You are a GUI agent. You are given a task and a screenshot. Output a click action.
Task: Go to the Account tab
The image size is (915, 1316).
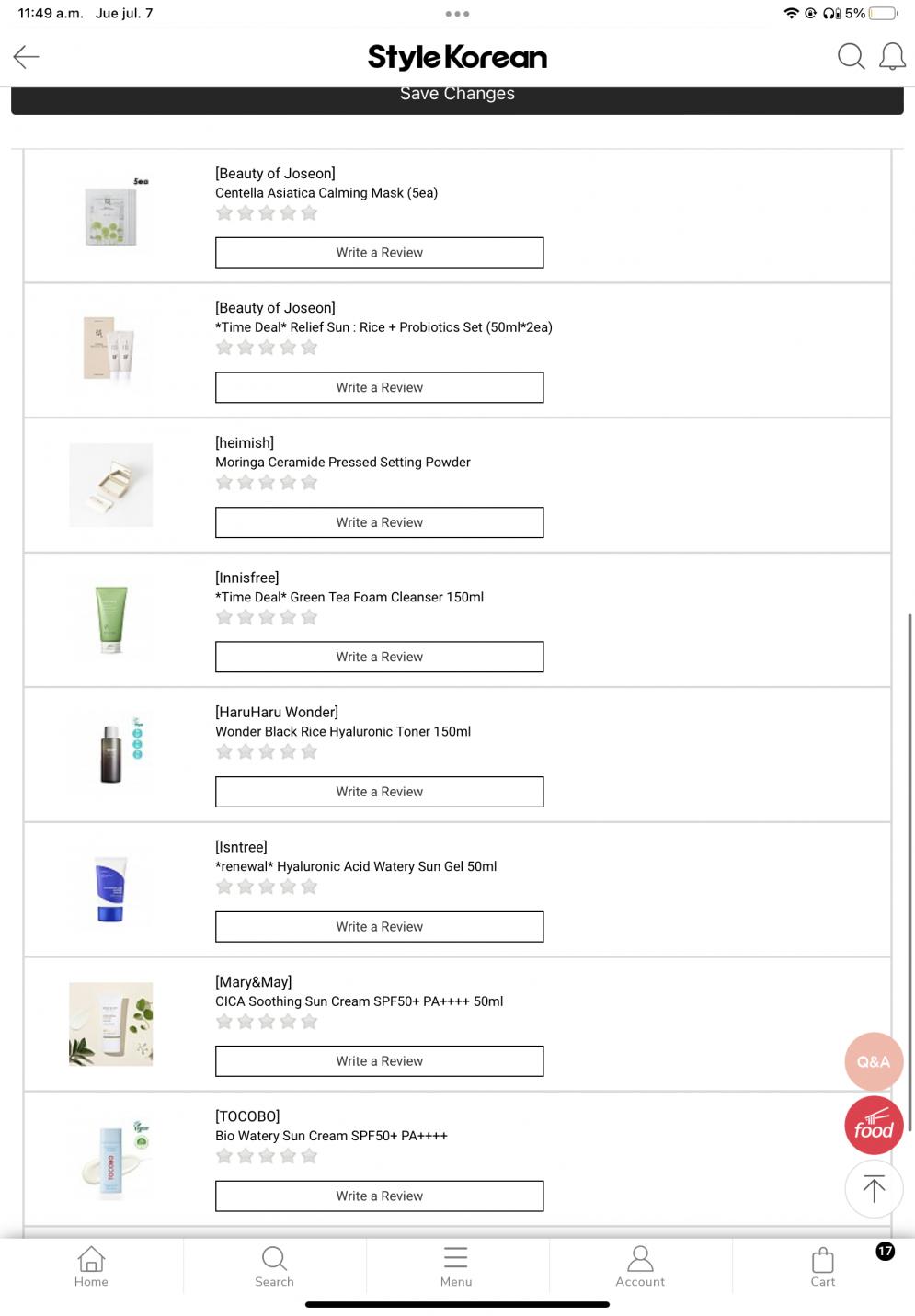pyautogui.click(x=640, y=1266)
